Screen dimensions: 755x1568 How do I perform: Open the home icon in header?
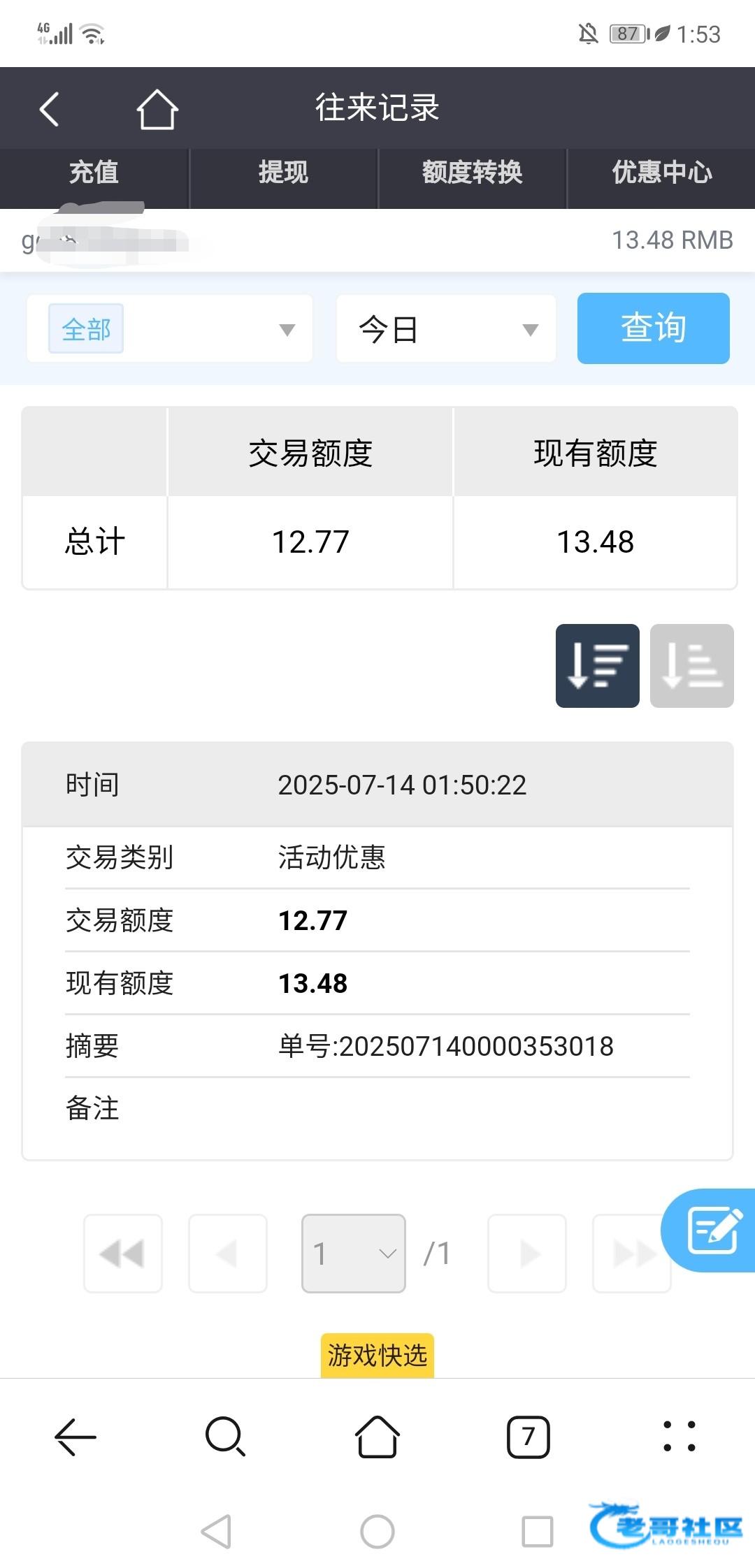point(157,109)
